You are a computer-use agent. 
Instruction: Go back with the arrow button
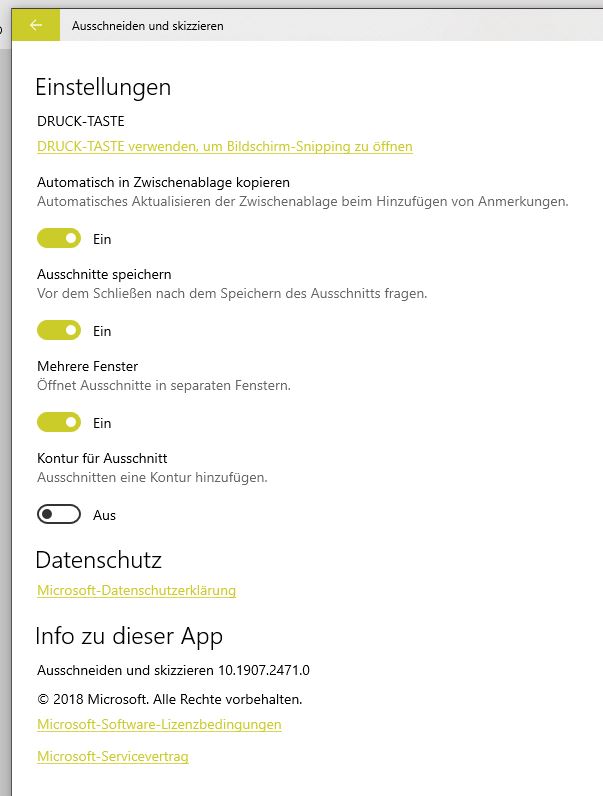click(x=36, y=25)
